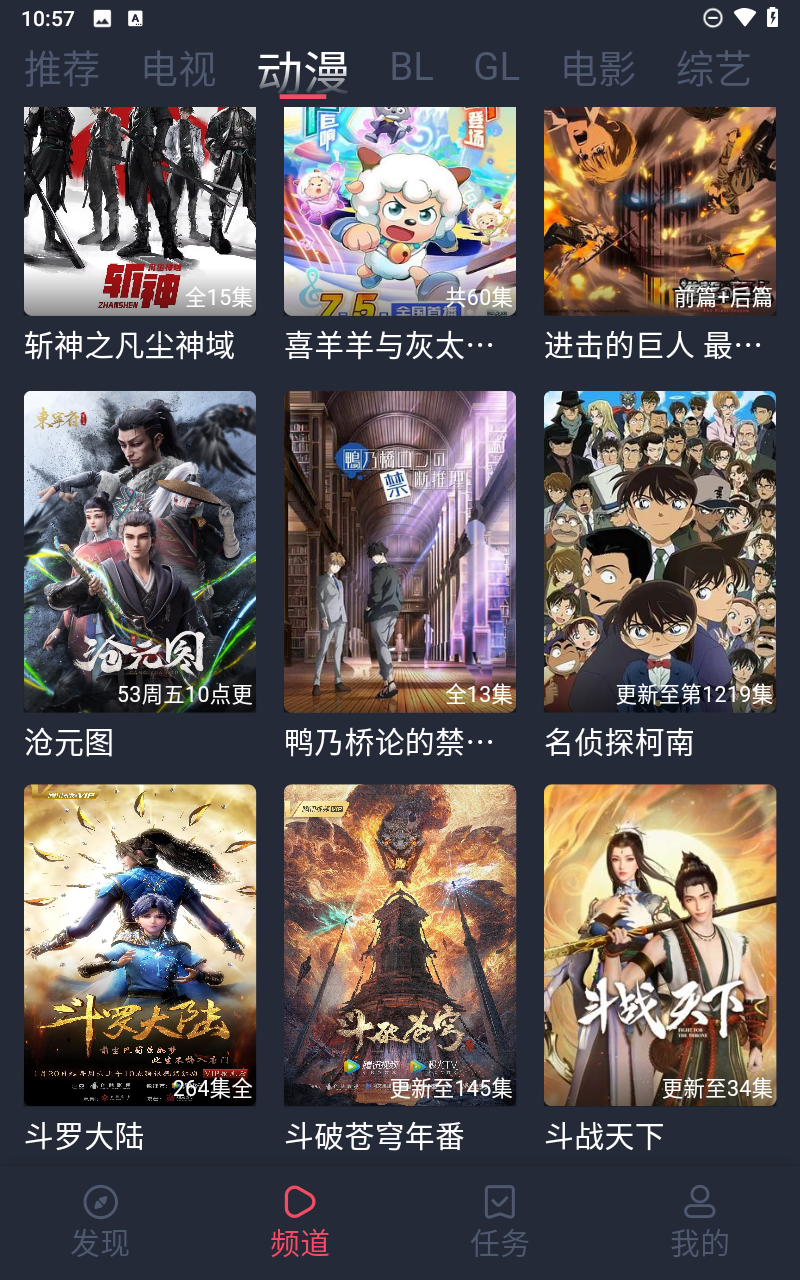Image resolution: width=800 pixels, height=1280 pixels.
Task: Select the GL top tab
Action: (x=496, y=67)
